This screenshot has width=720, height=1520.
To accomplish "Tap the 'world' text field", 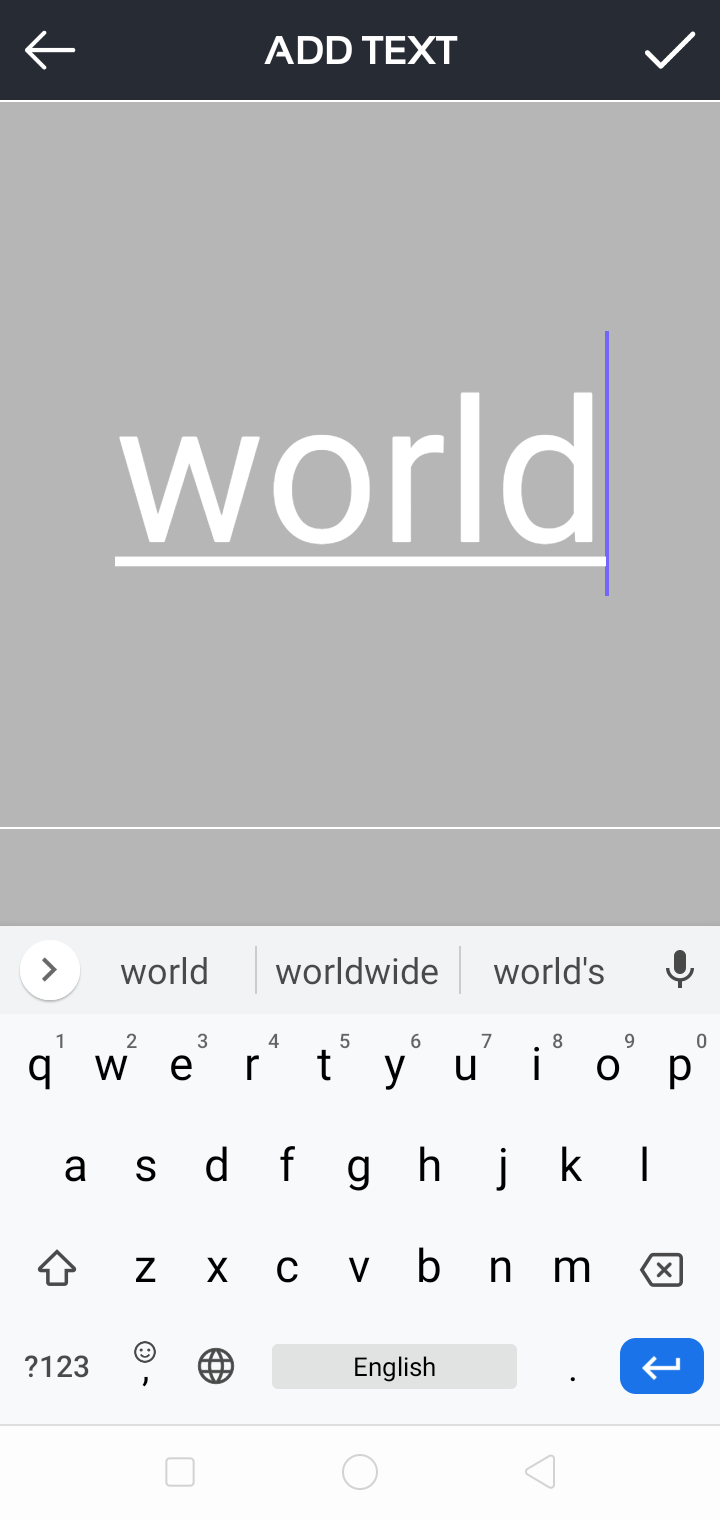I will [360, 470].
